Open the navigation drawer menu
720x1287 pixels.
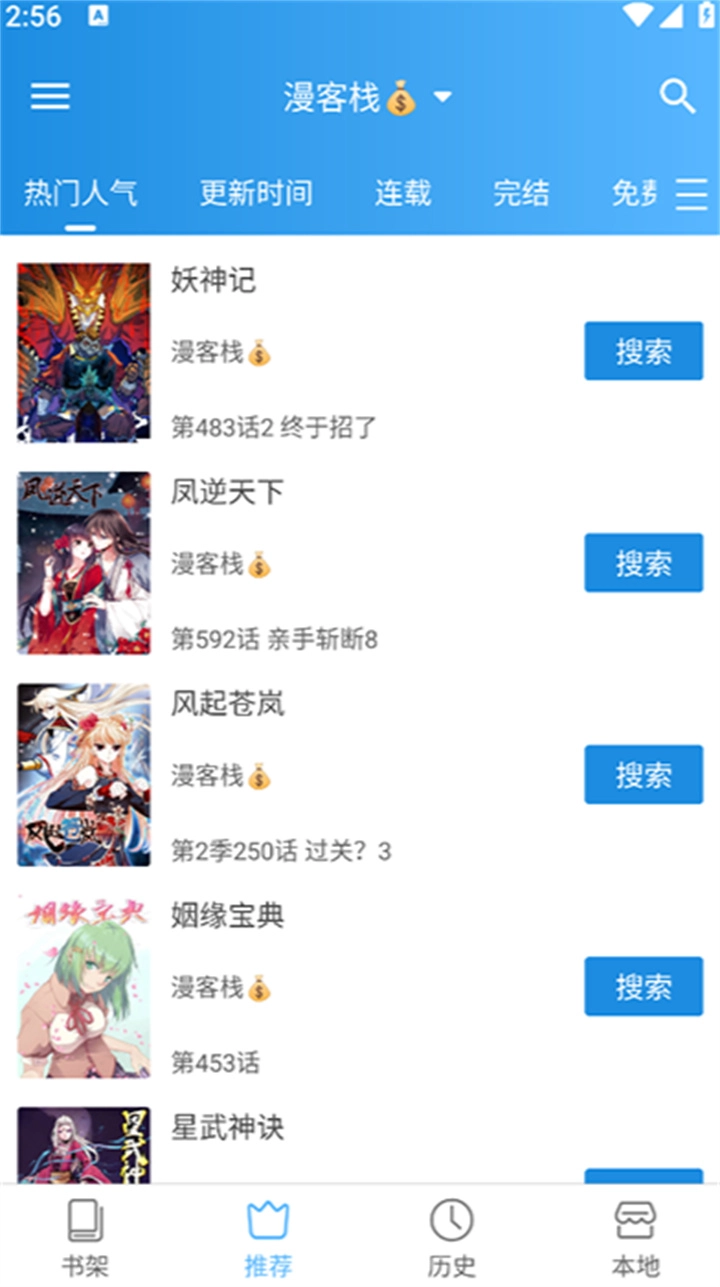pyautogui.click(x=50, y=96)
